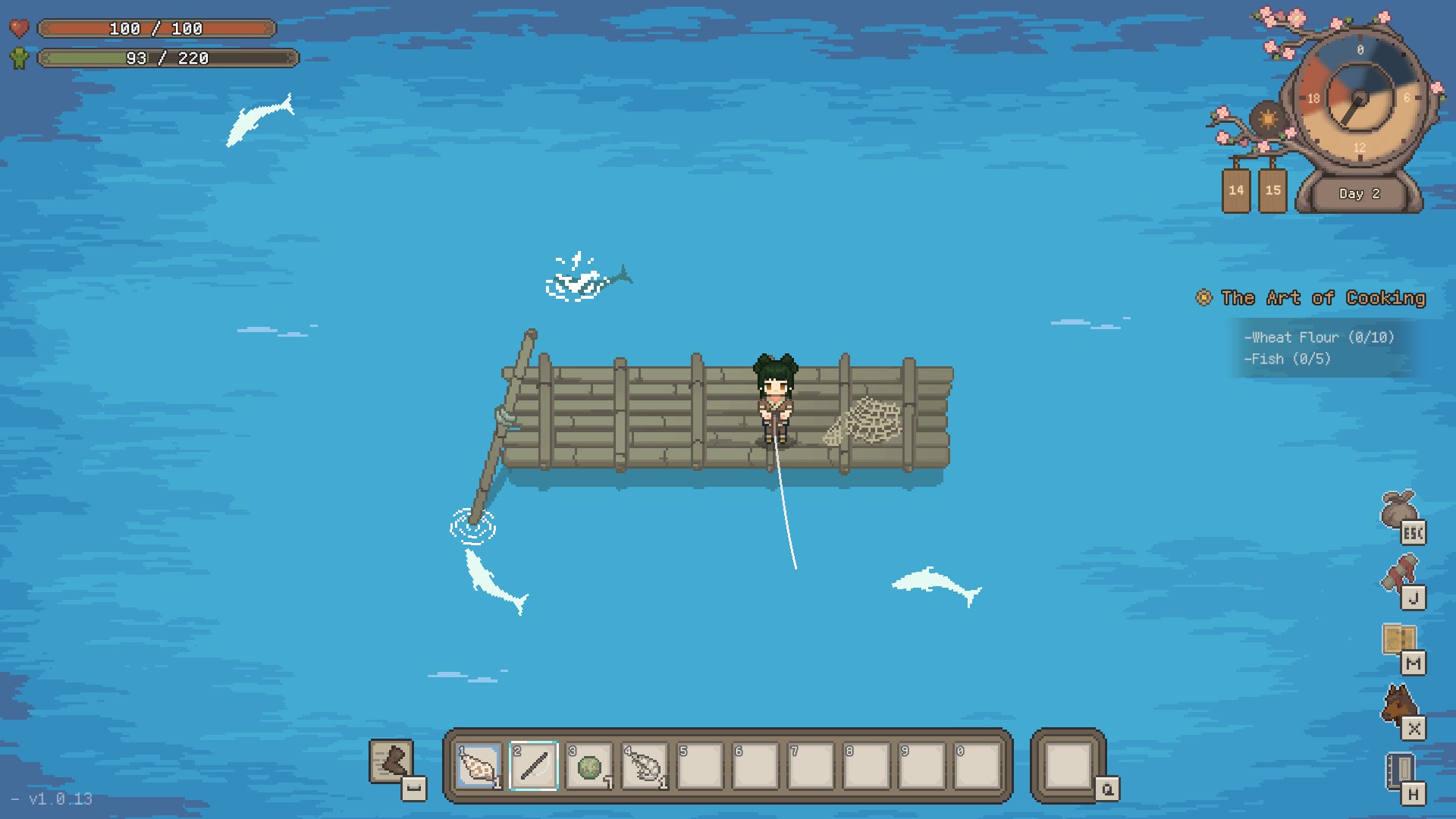Open the map icon
The height and width of the screenshot is (819, 1456).
[x=1399, y=640]
